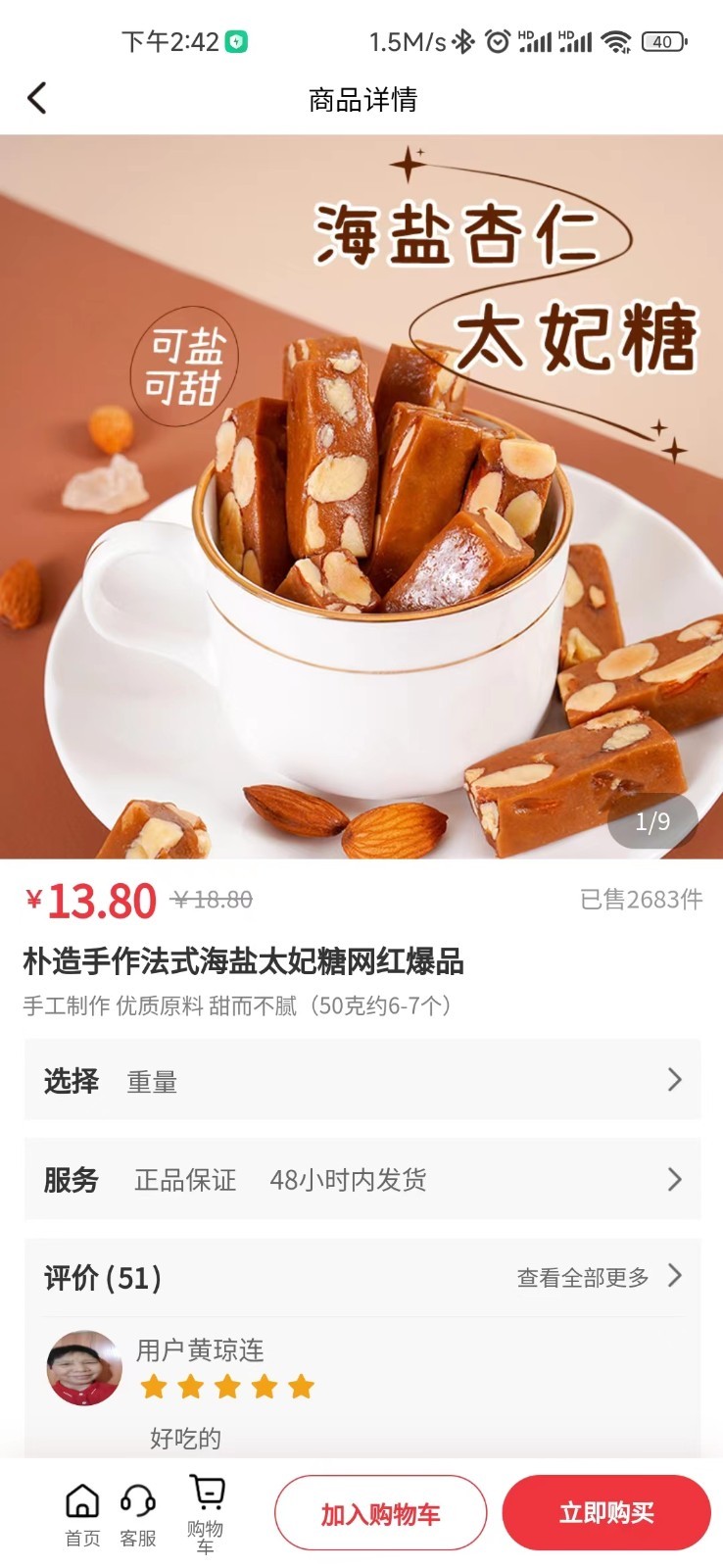Open the 服务 service guarantees row
The height and width of the screenshot is (1568, 723).
361,1179
